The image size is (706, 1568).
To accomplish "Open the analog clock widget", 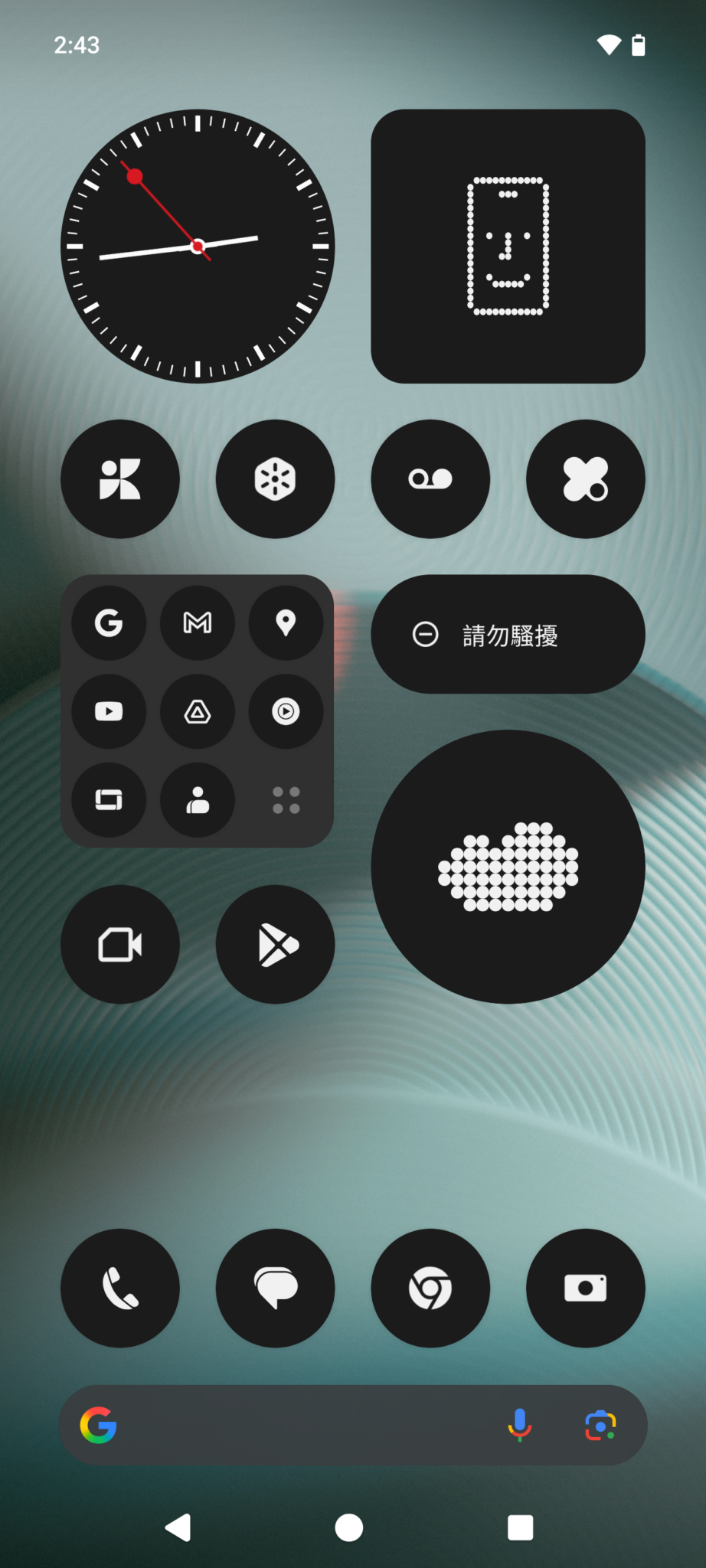I will point(198,246).
